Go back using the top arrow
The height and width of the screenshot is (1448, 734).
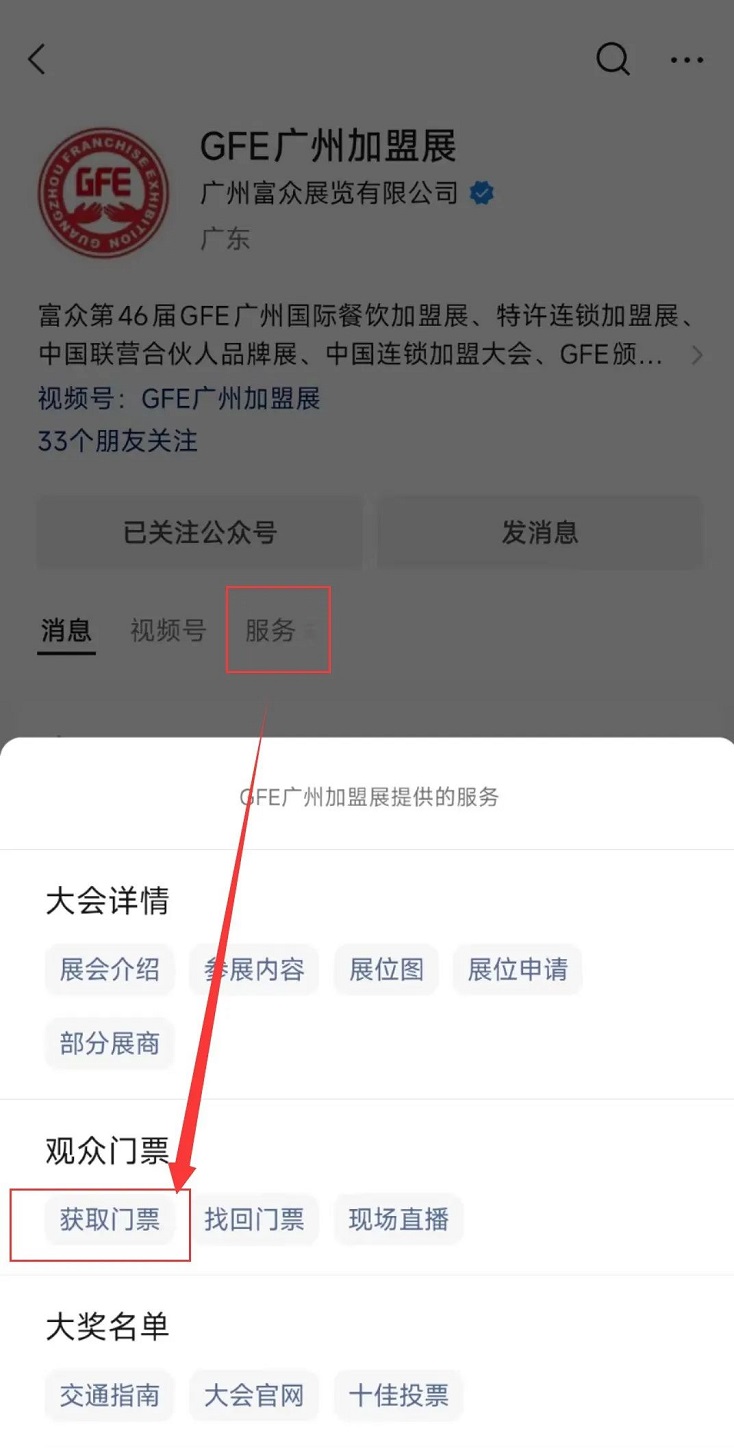37,60
